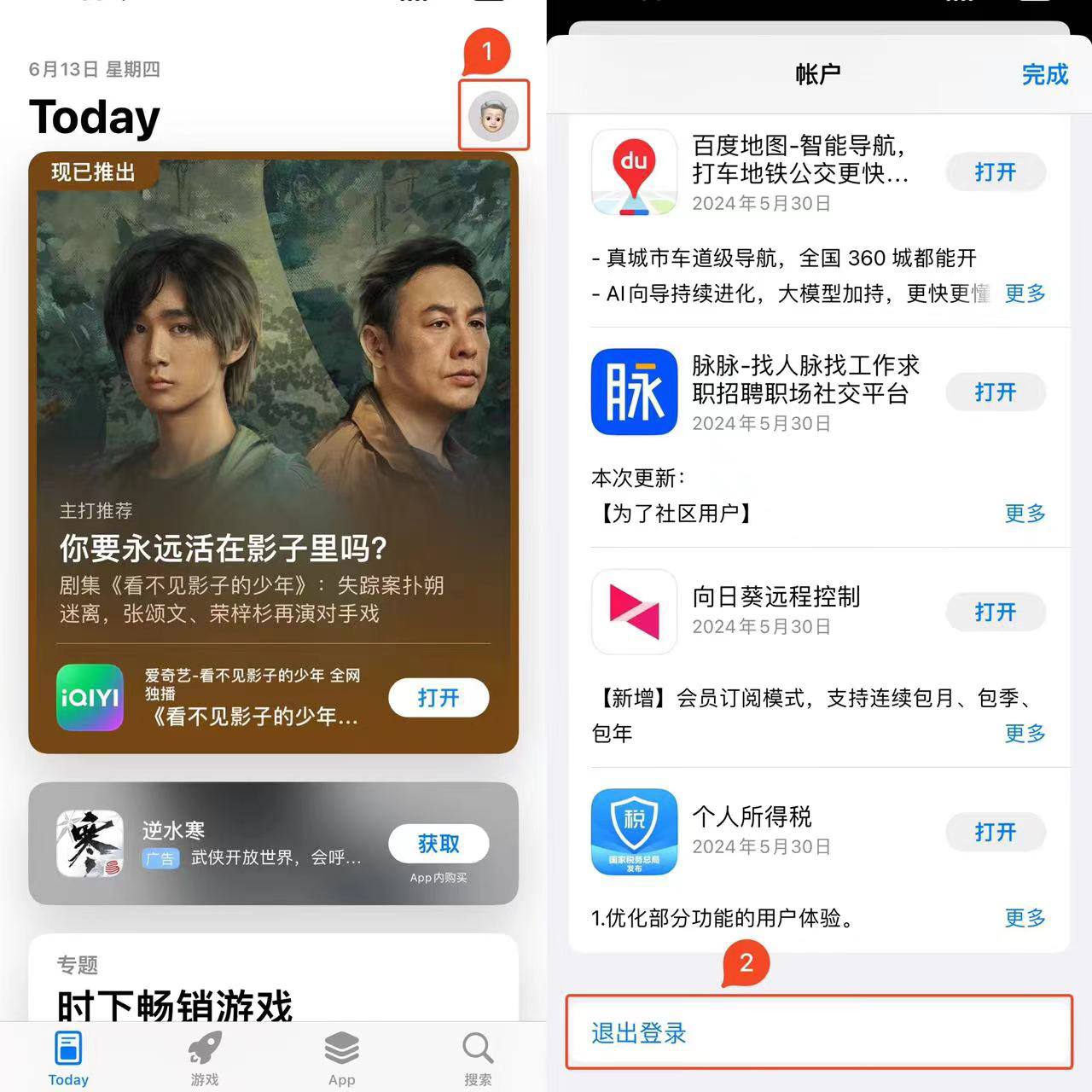Screen dimensions: 1092x1092
Task: Tap Done (完成) on the account sheet
Action: [1044, 75]
